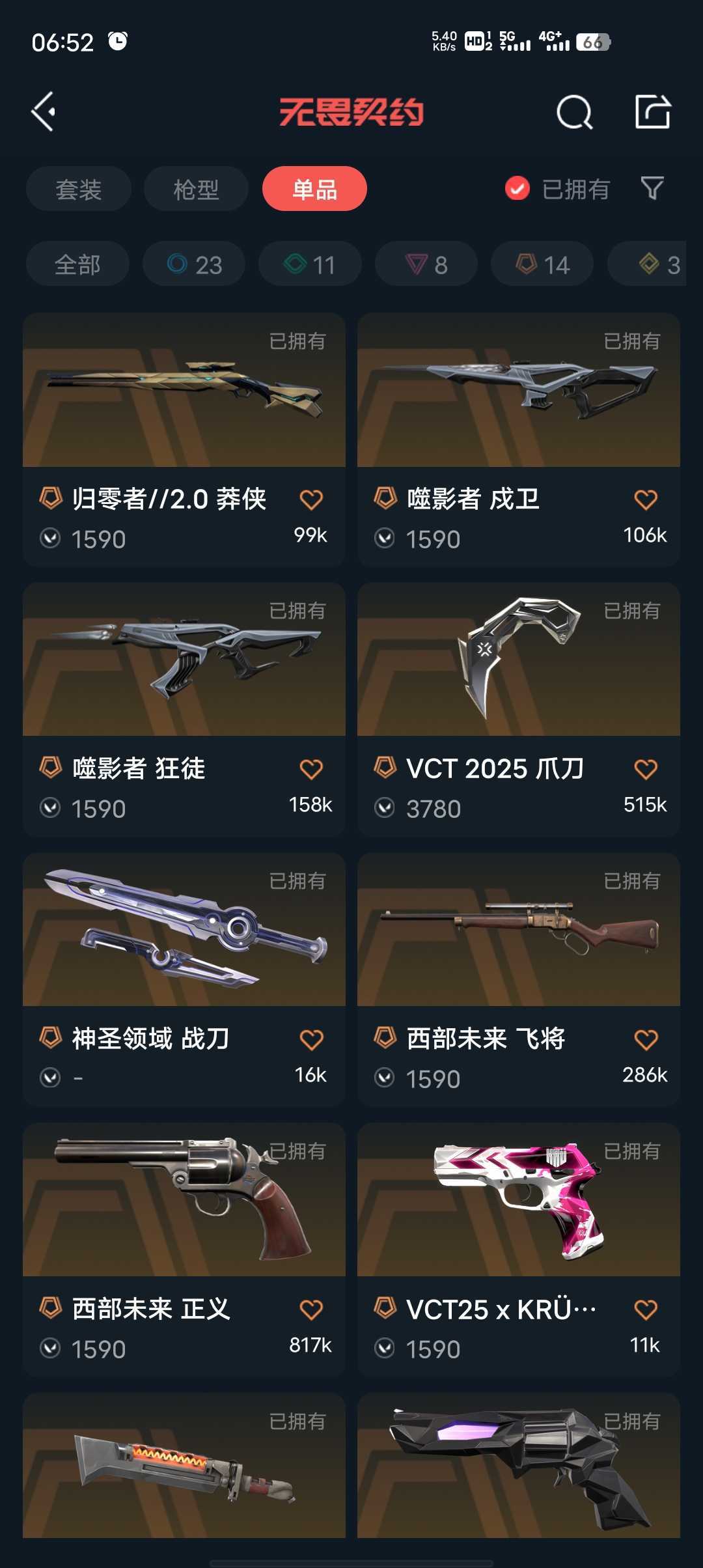The height and width of the screenshot is (1568, 703).
Task: Open the search icon
Action: click(575, 111)
